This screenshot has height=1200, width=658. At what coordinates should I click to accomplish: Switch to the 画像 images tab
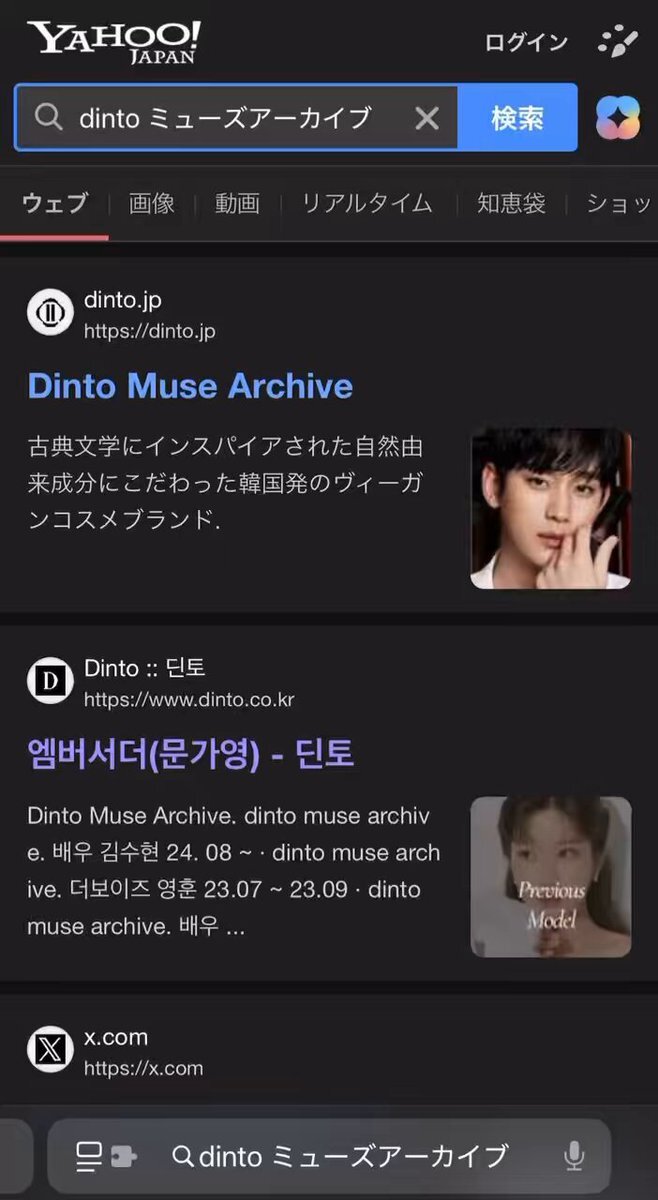tap(152, 203)
